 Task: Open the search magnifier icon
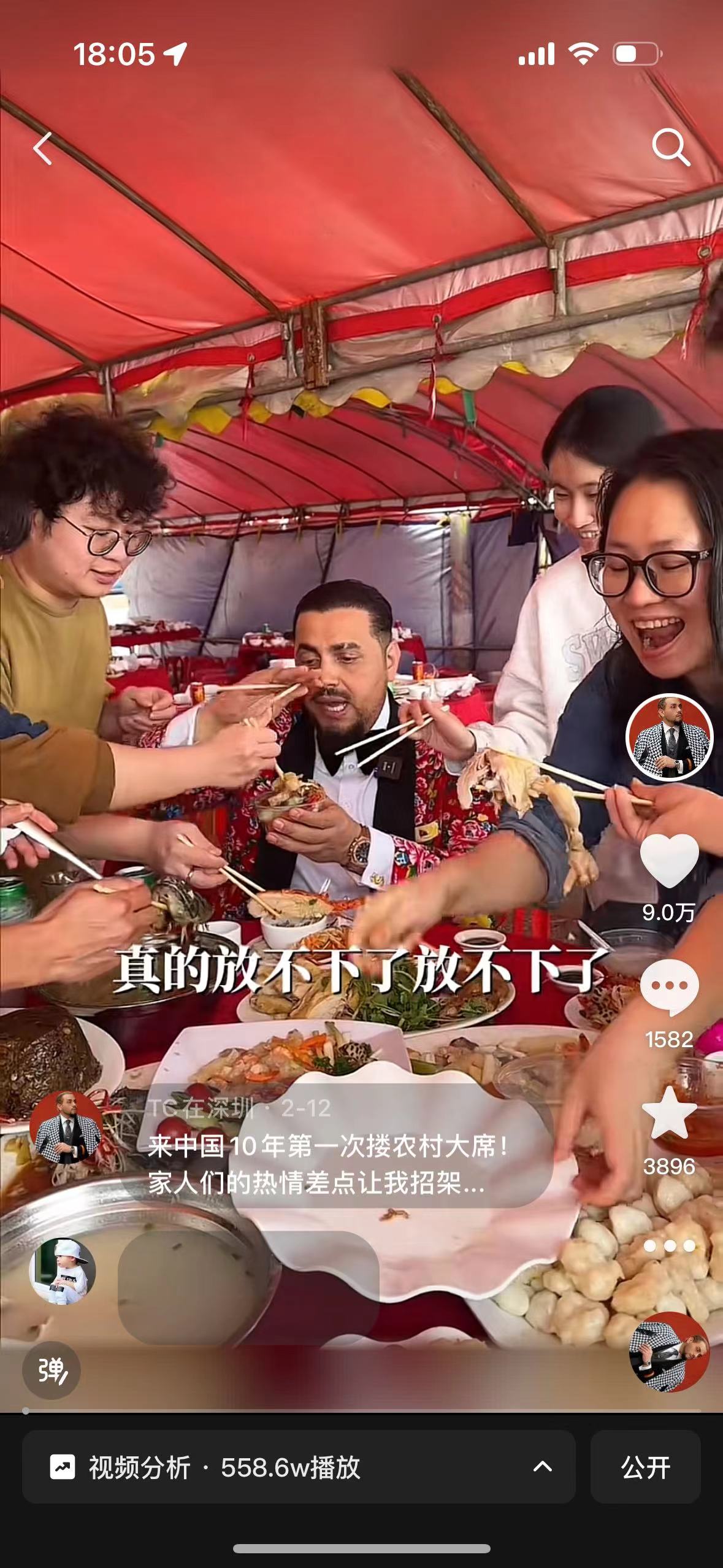click(671, 147)
